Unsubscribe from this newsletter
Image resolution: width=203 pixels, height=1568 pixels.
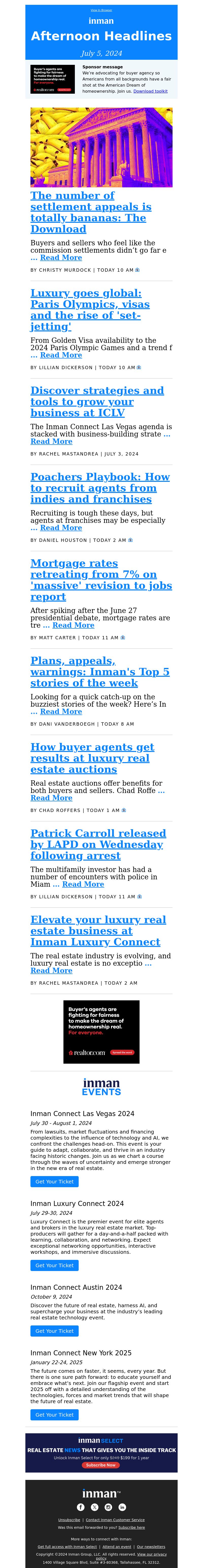coord(69,1520)
